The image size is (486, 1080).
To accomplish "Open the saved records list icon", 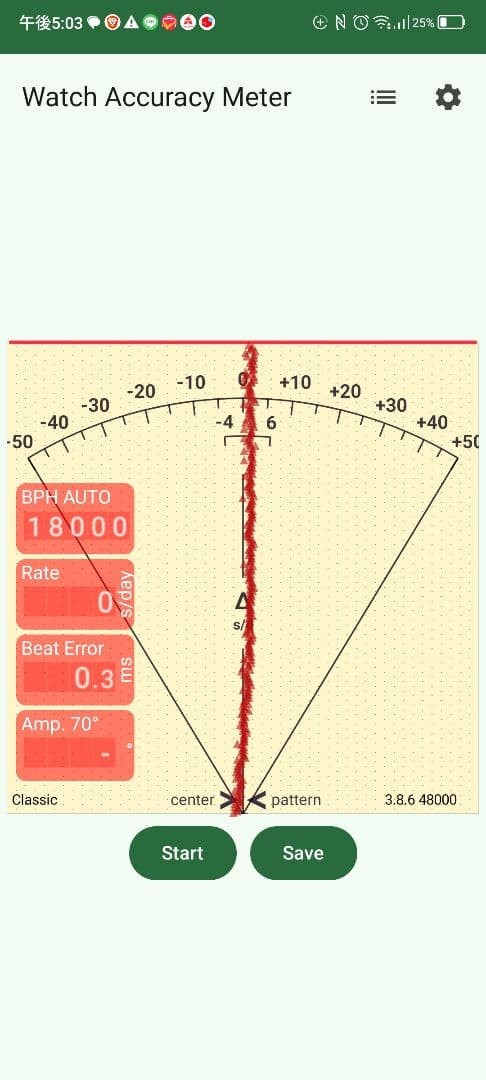I will click(383, 97).
